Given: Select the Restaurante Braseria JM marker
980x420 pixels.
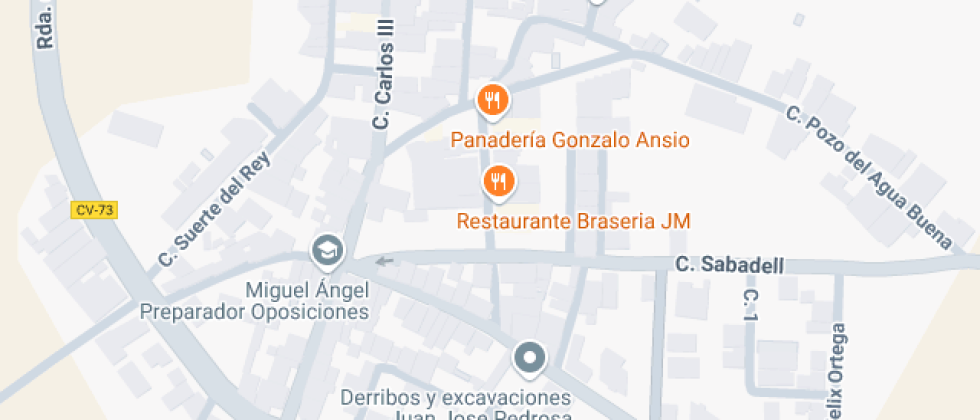Looking at the screenshot, I should pos(498,182).
